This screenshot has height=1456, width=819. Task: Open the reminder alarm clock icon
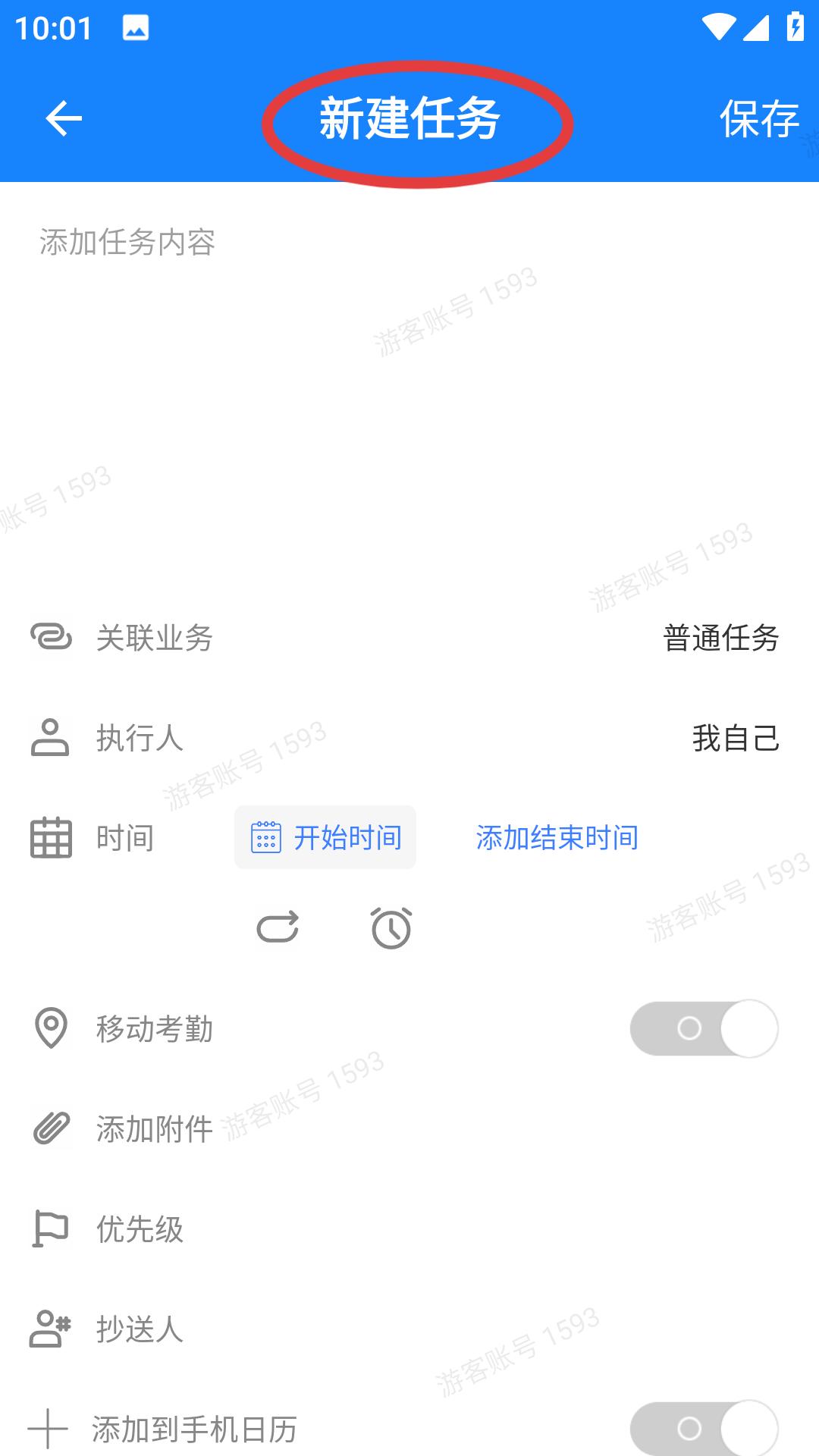389,927
